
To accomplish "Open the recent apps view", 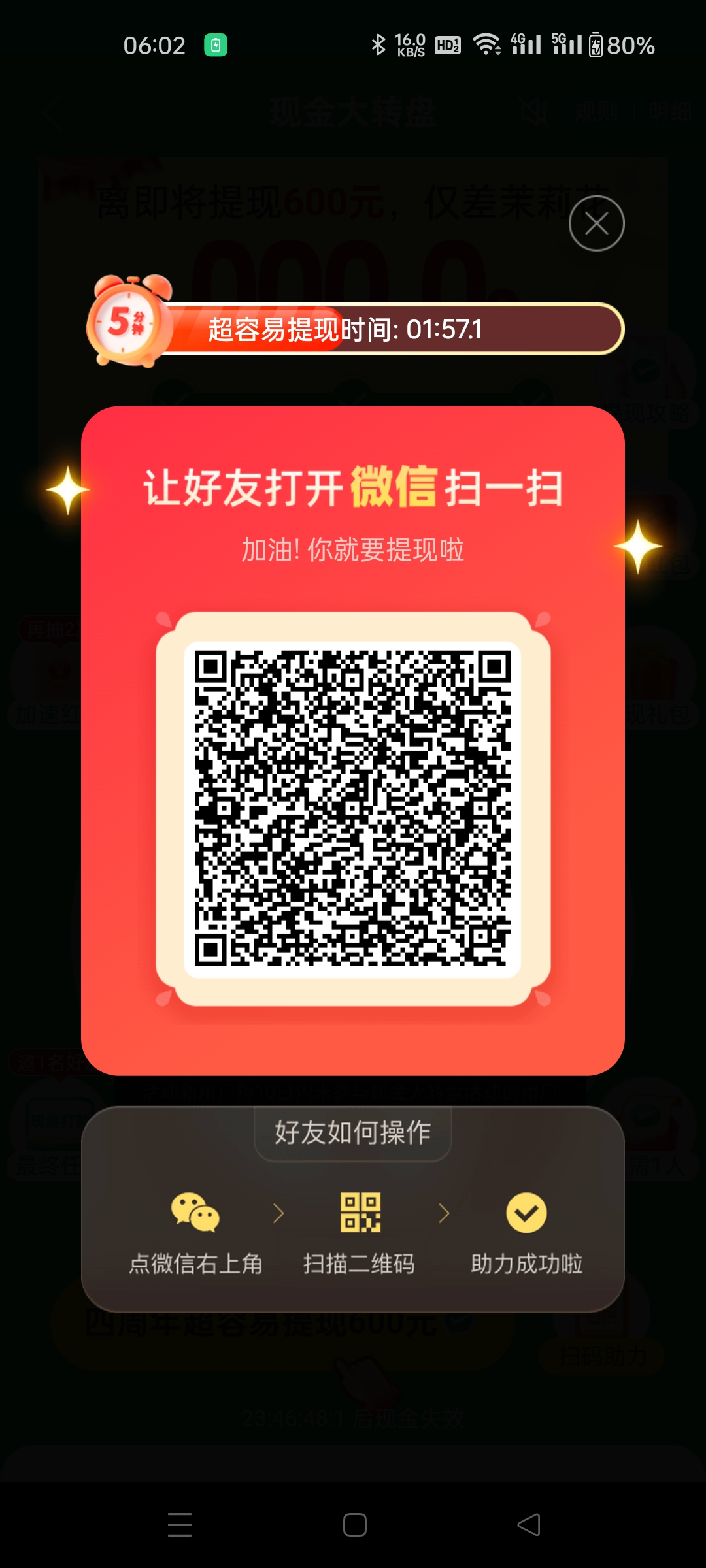I will coord(179,1525).
